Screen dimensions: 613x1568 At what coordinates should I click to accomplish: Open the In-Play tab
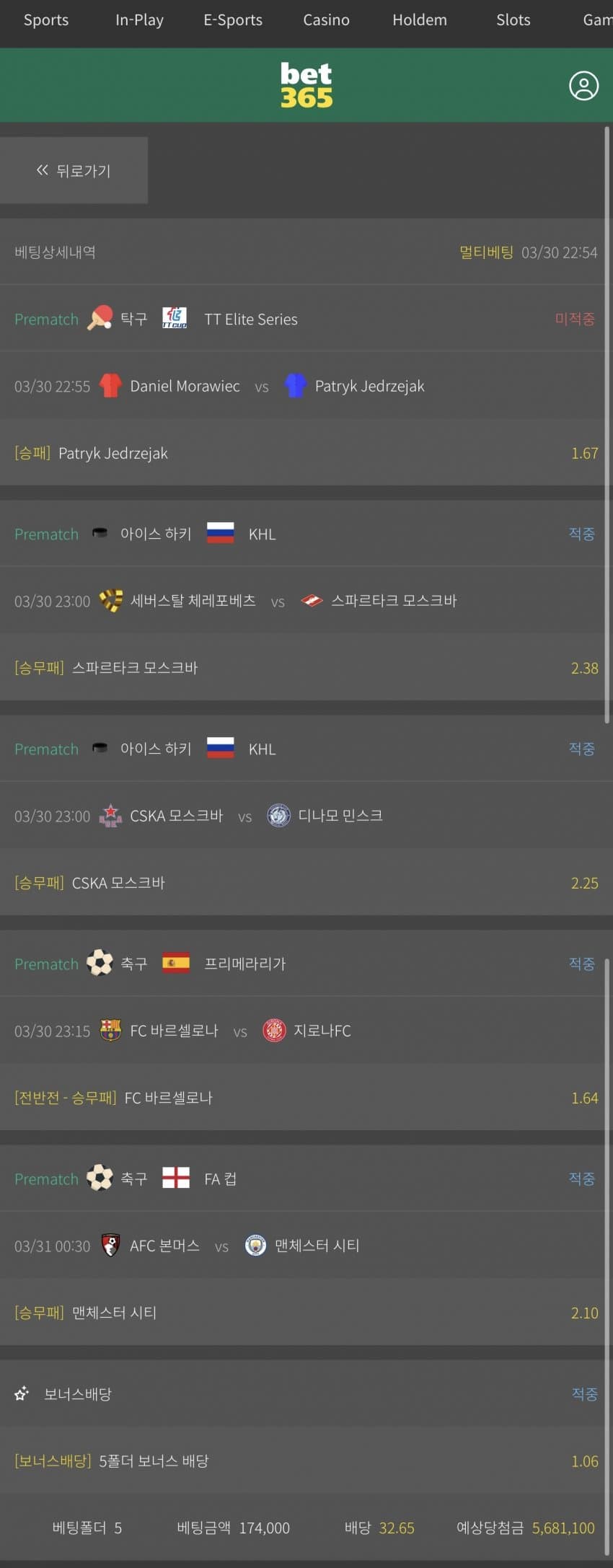pyautogui.click(x=139, y=20)
